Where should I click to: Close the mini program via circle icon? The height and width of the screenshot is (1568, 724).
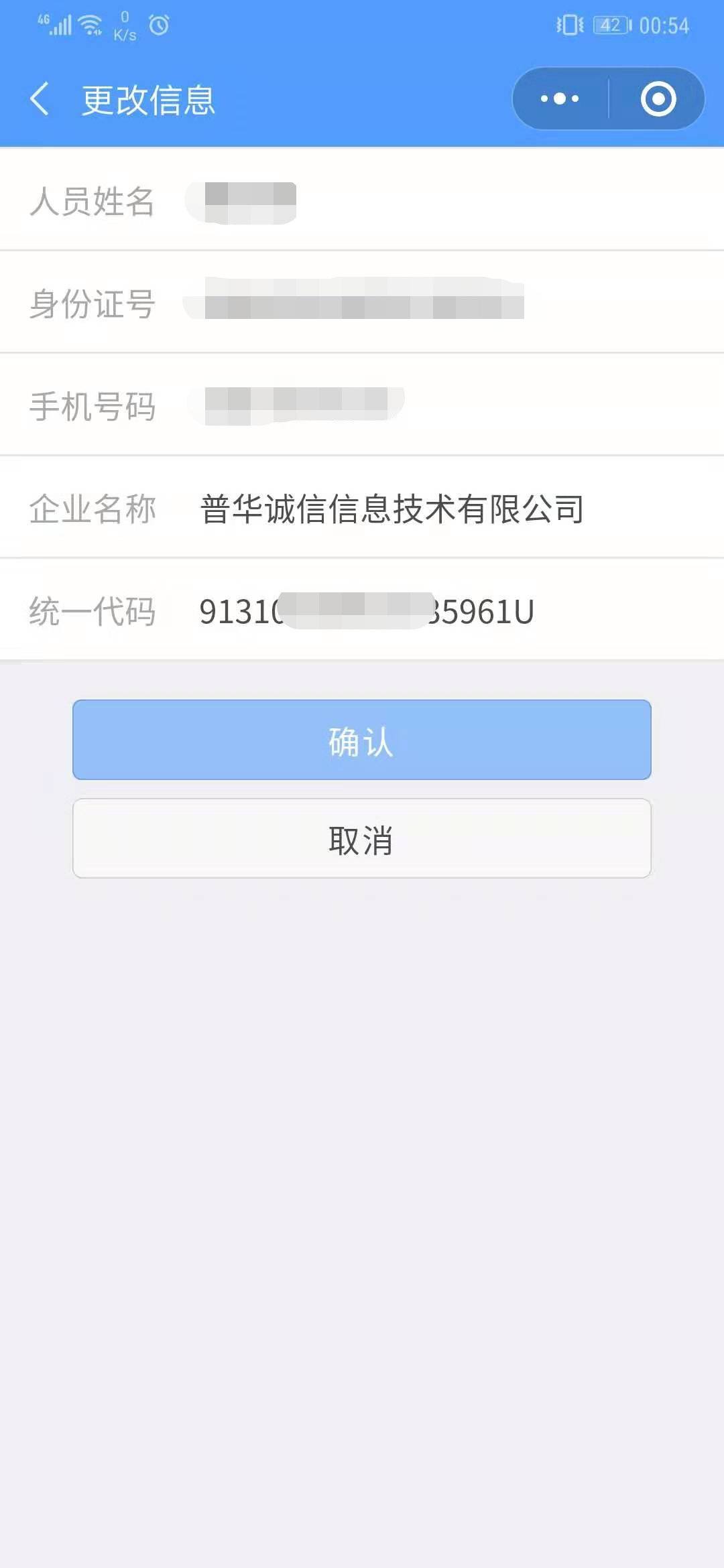tap(658, 99)
